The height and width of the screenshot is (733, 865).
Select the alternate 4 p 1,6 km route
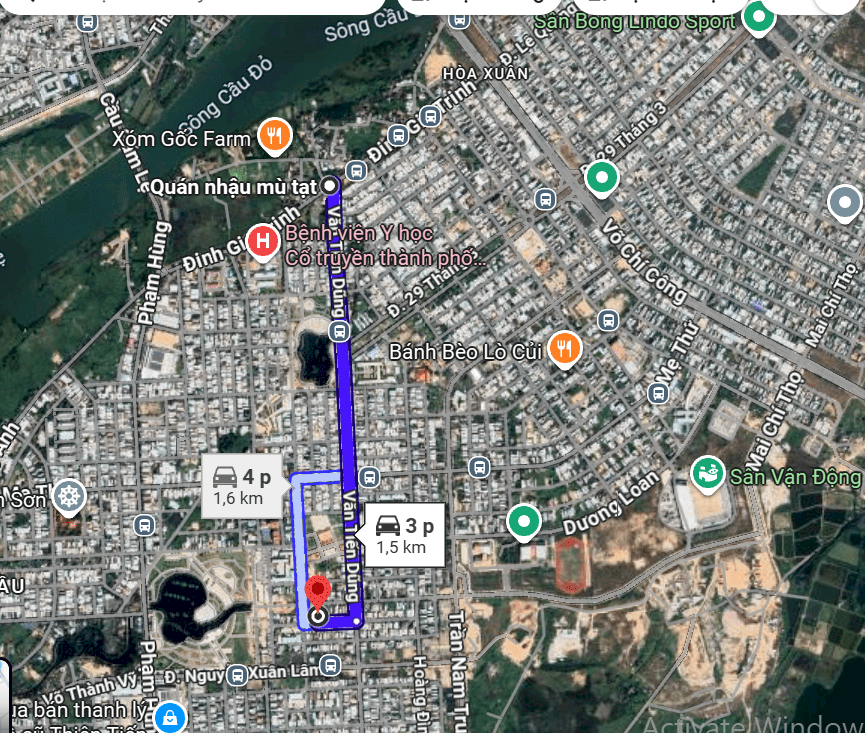click(x=241, y=486)
